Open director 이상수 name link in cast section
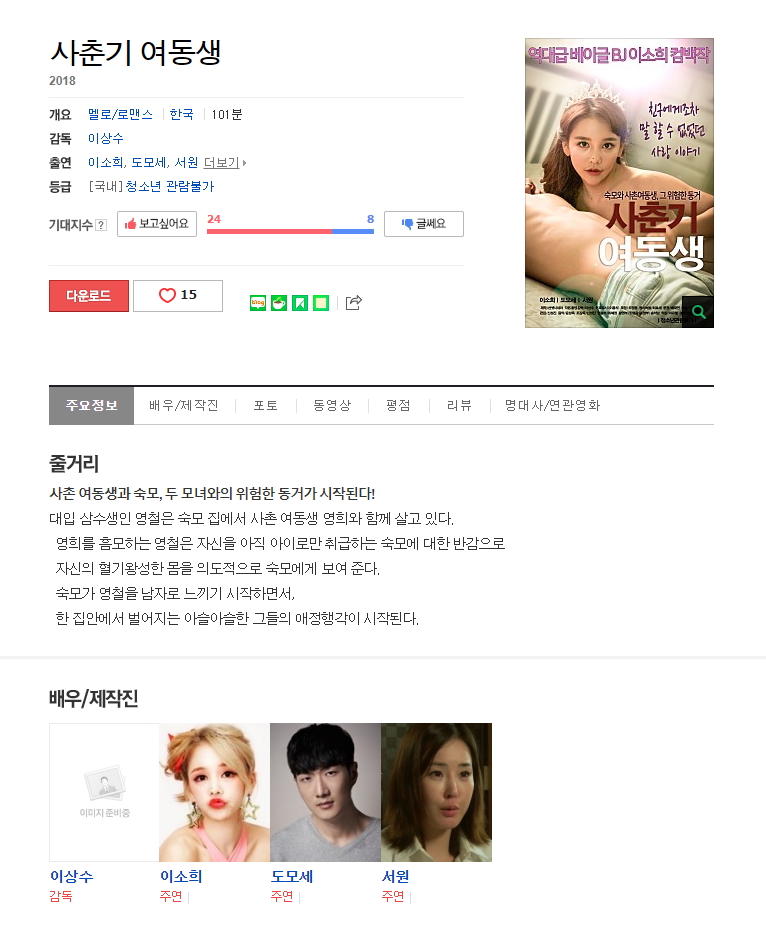This screenshot has width=766, height=932. [x=71, y=877]
